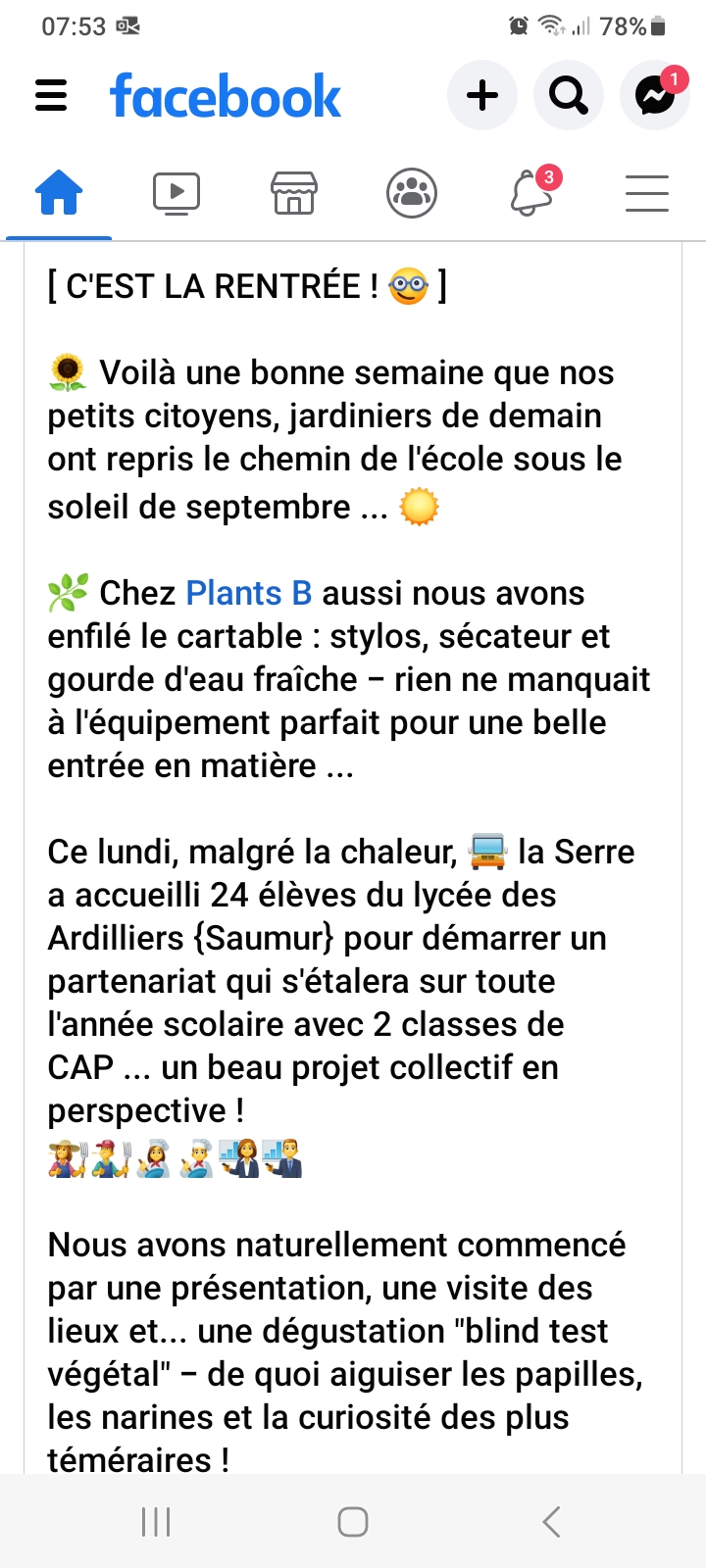Go to the Marketplace tab
The width and height of the screenshot is (706, 1568).
(294, 193)
